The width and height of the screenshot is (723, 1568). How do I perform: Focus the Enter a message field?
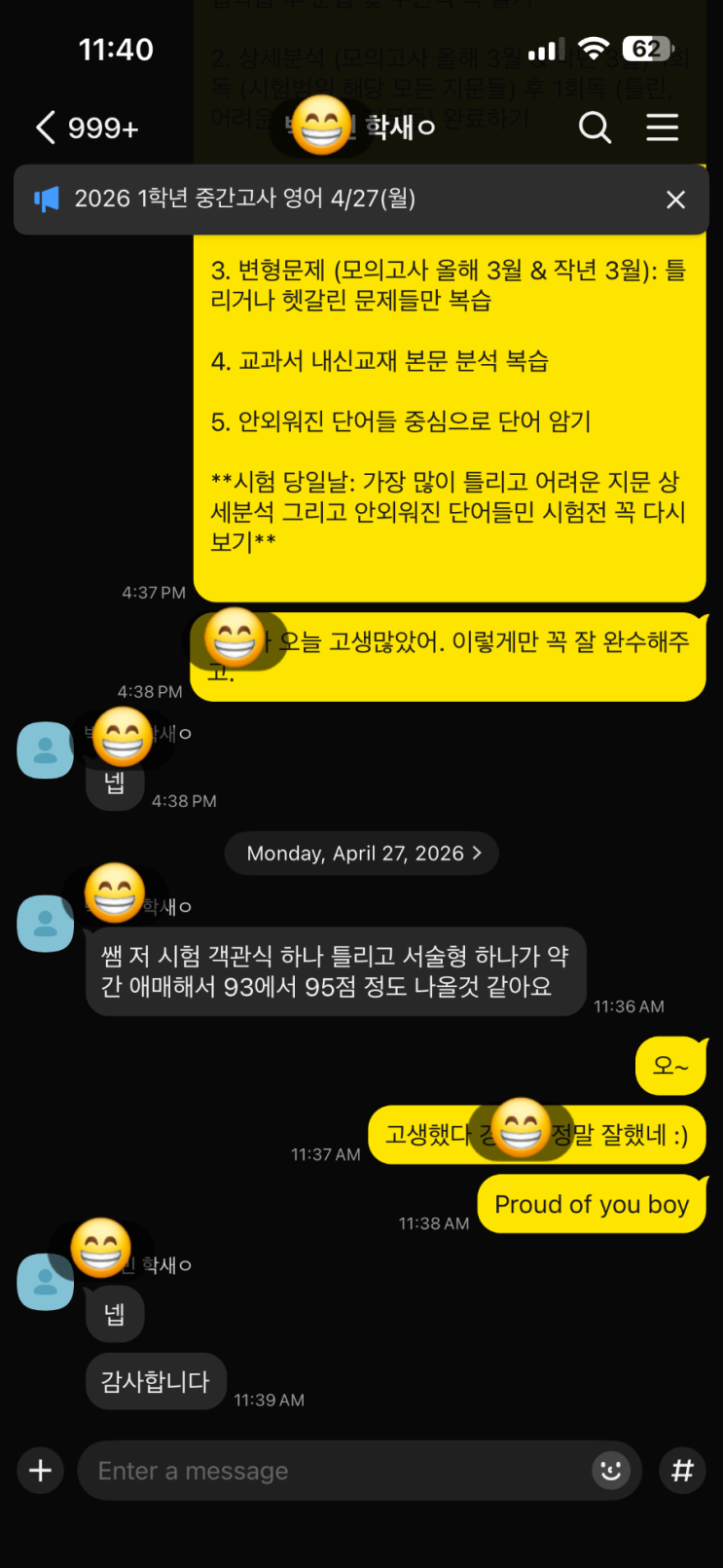pos(331,1470)
